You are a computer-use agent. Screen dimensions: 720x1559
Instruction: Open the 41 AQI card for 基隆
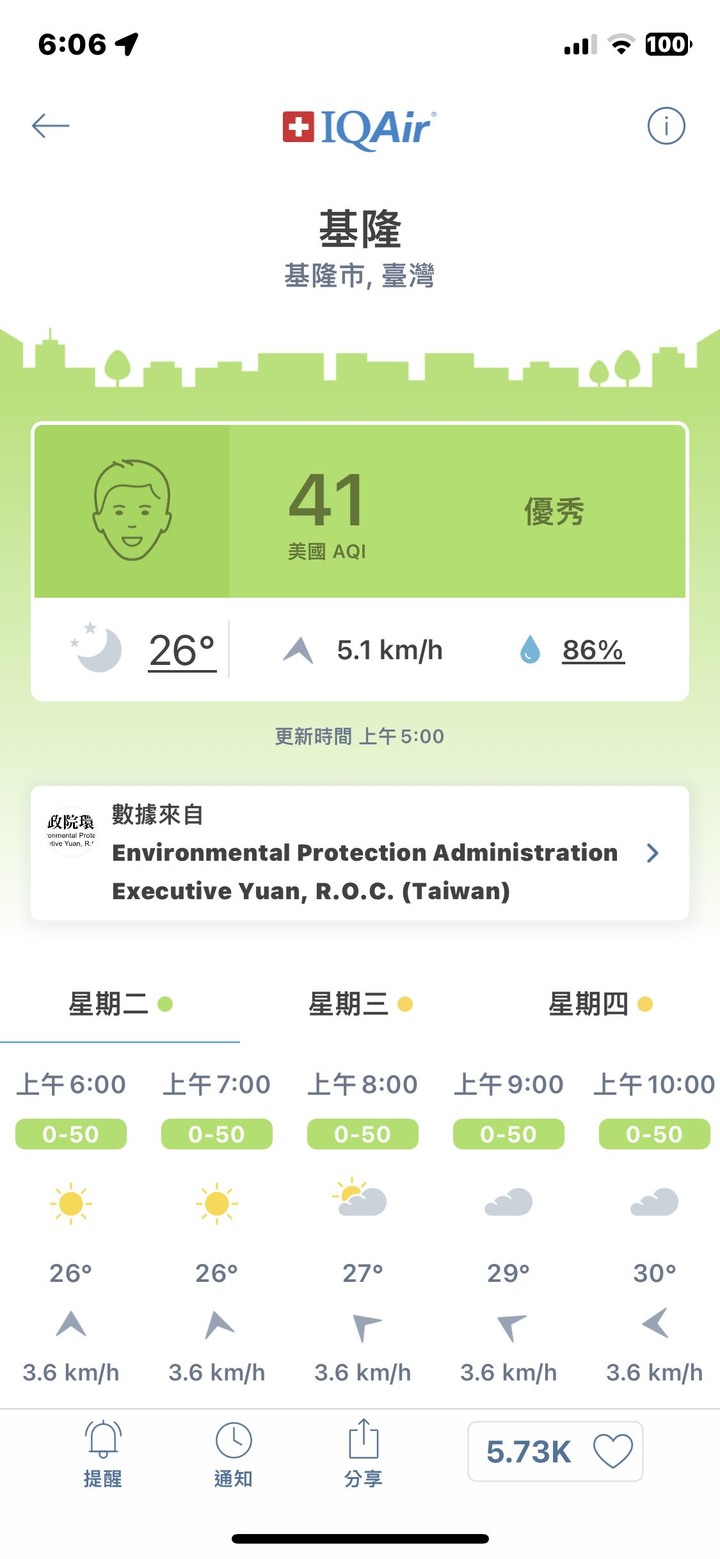360,511
